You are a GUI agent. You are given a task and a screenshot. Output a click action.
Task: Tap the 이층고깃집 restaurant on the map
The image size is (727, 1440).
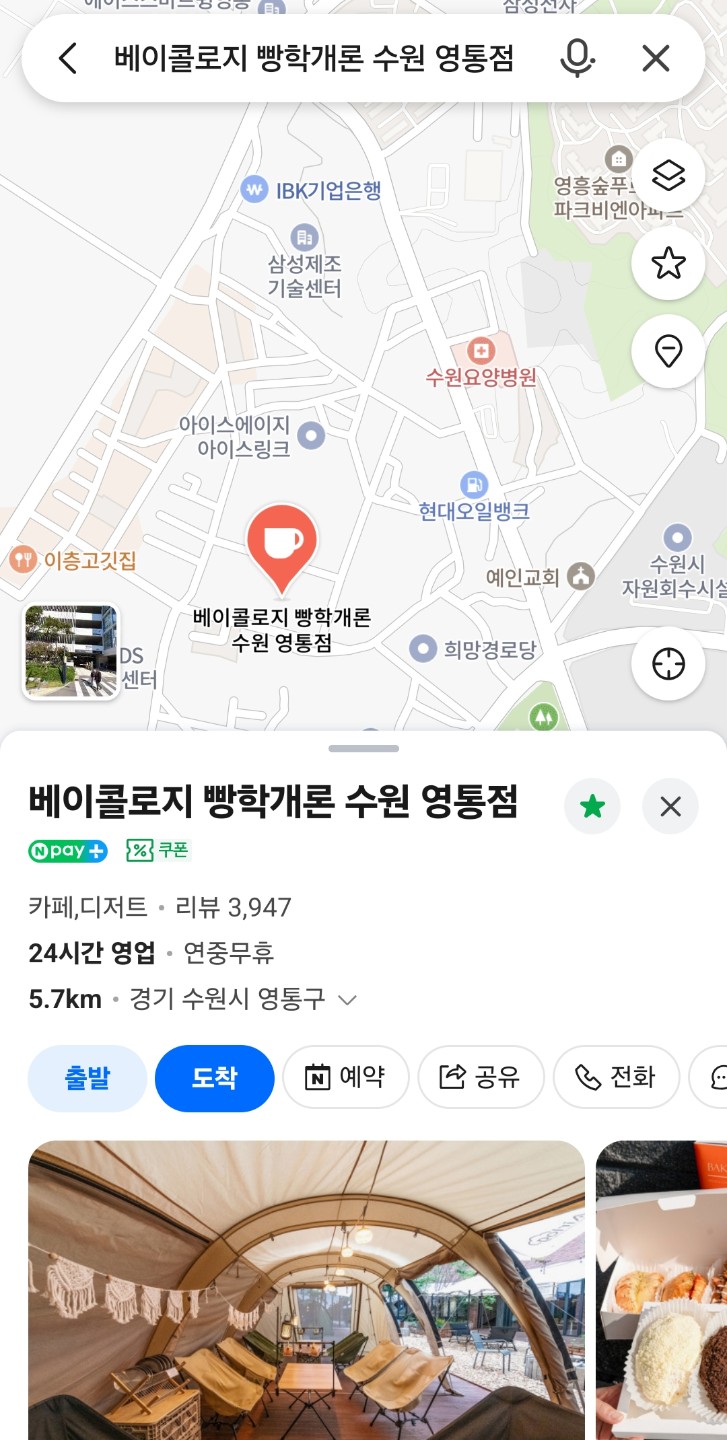75,560
